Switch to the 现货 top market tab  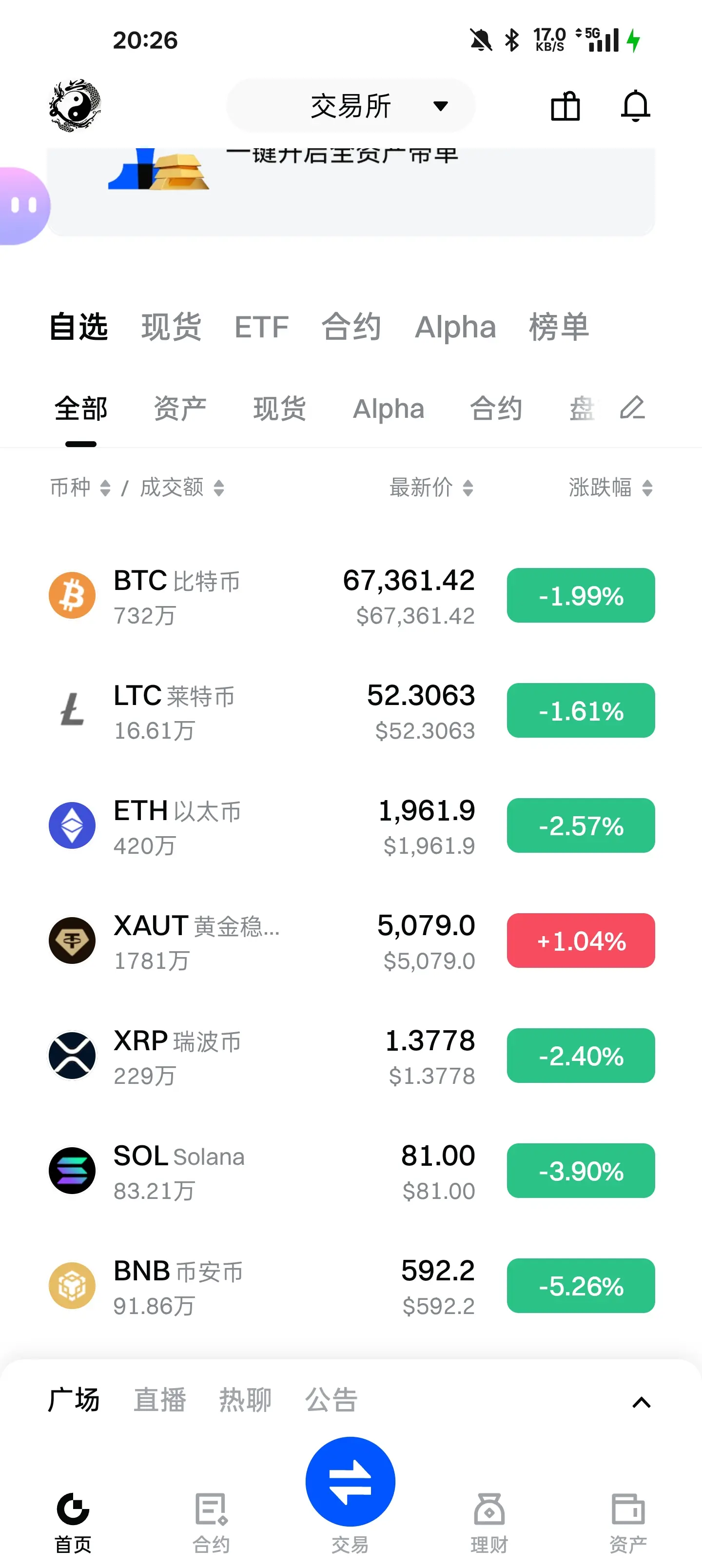tap(171, 327)
